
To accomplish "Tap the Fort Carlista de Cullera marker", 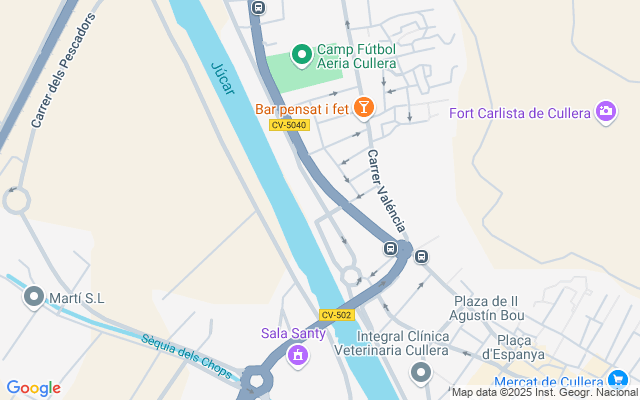I will tap(605, 112).
